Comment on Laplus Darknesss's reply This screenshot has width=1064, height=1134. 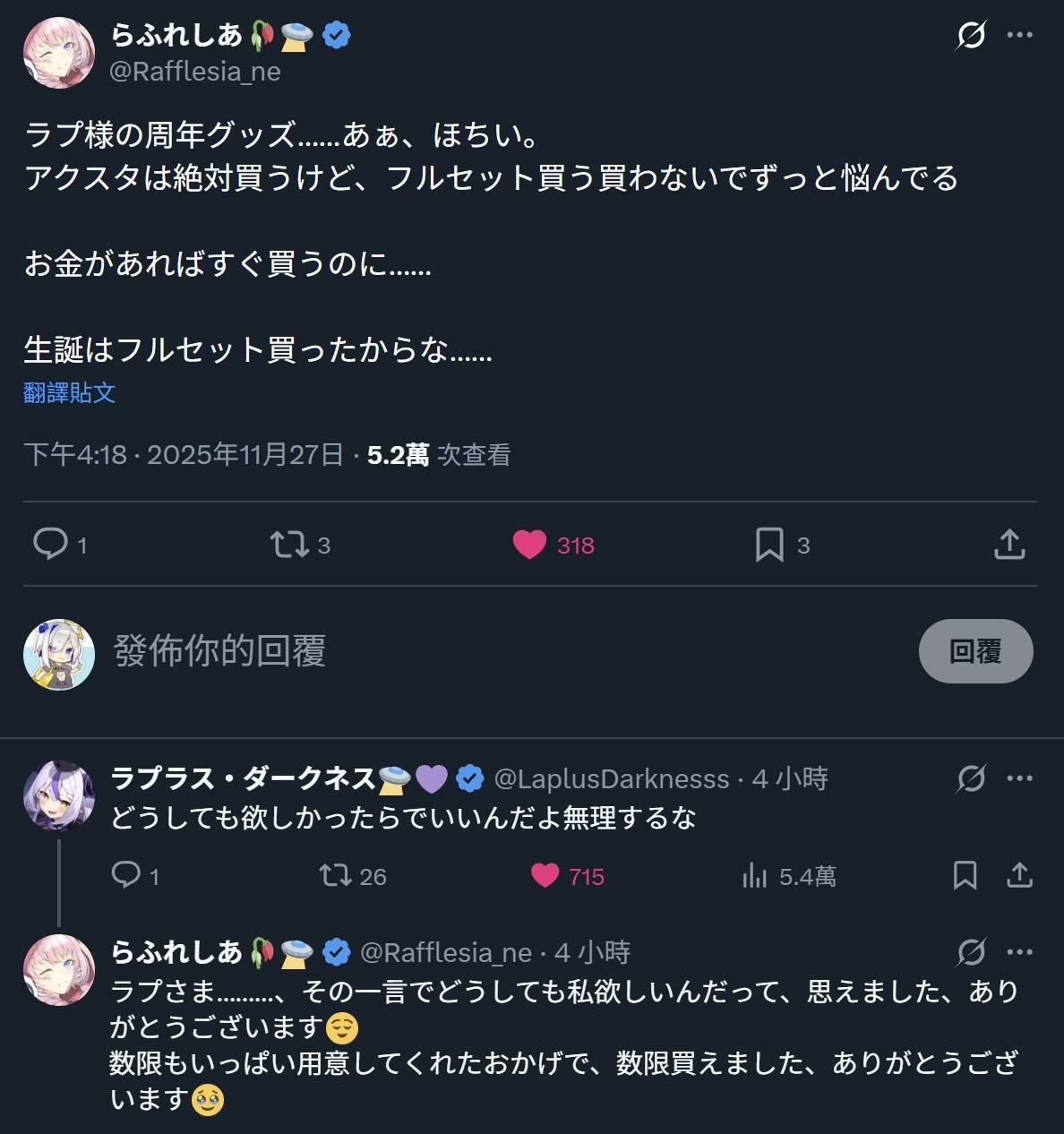[x=125, y=874]
